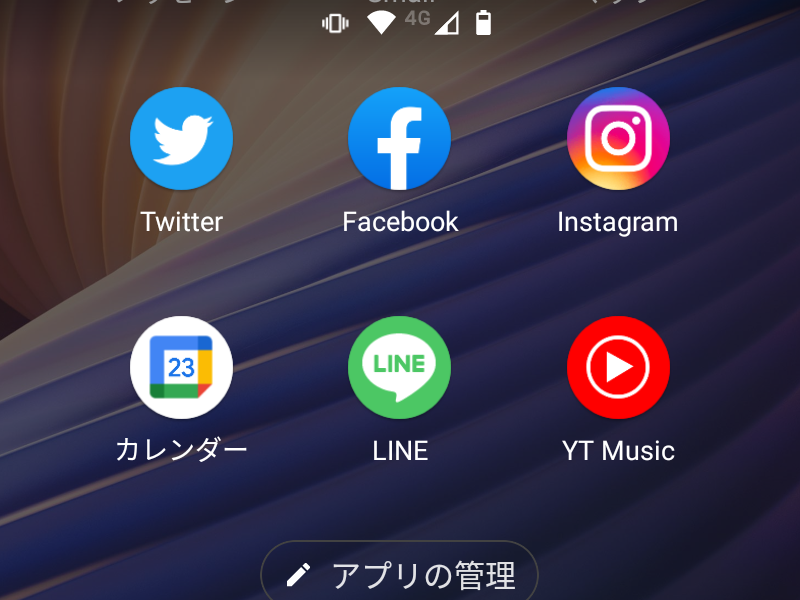
Task: Open the Instagram app
Action: [618, 139]
